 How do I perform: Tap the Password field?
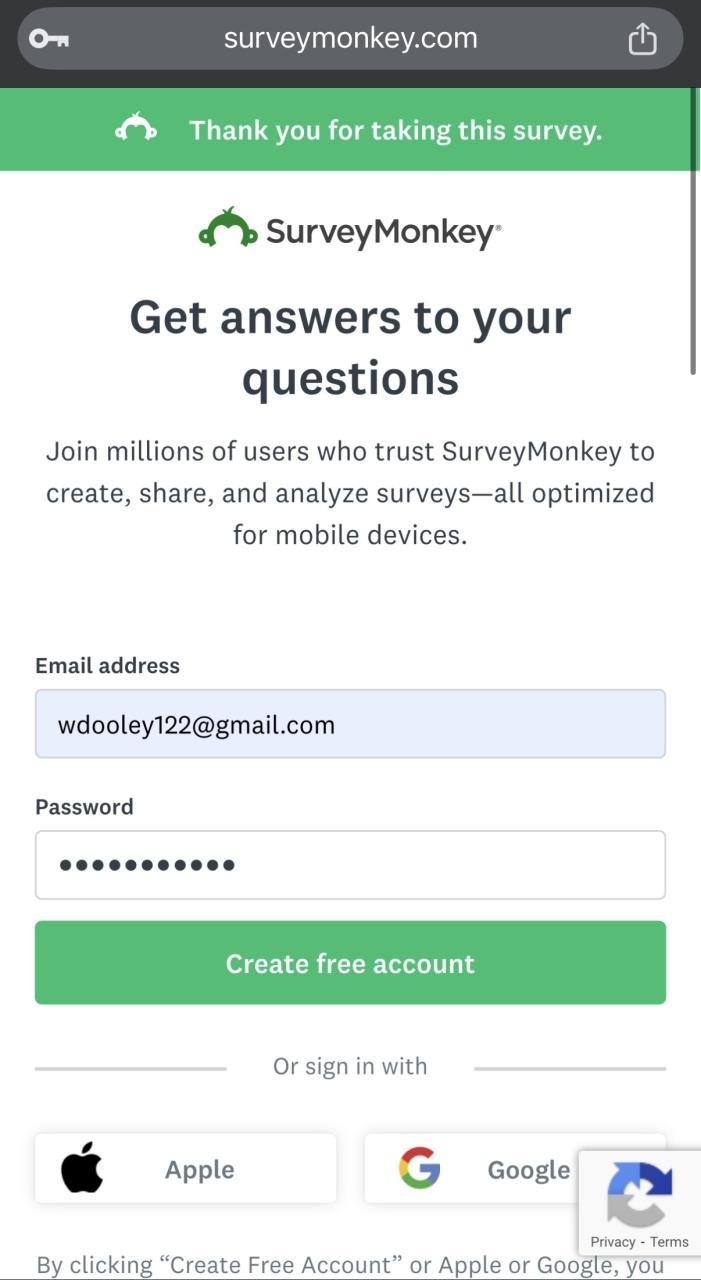click(x=350, y=865)
